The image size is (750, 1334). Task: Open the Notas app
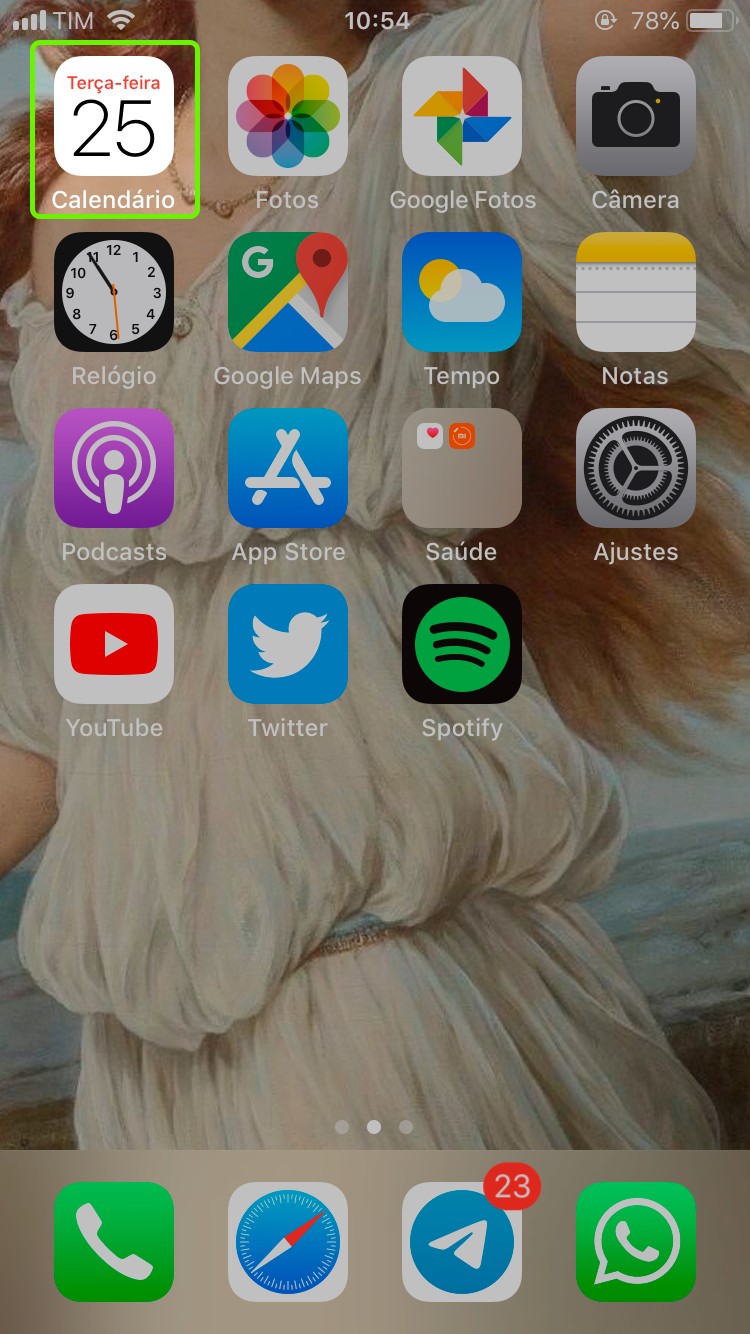click(x=636, y=292)
